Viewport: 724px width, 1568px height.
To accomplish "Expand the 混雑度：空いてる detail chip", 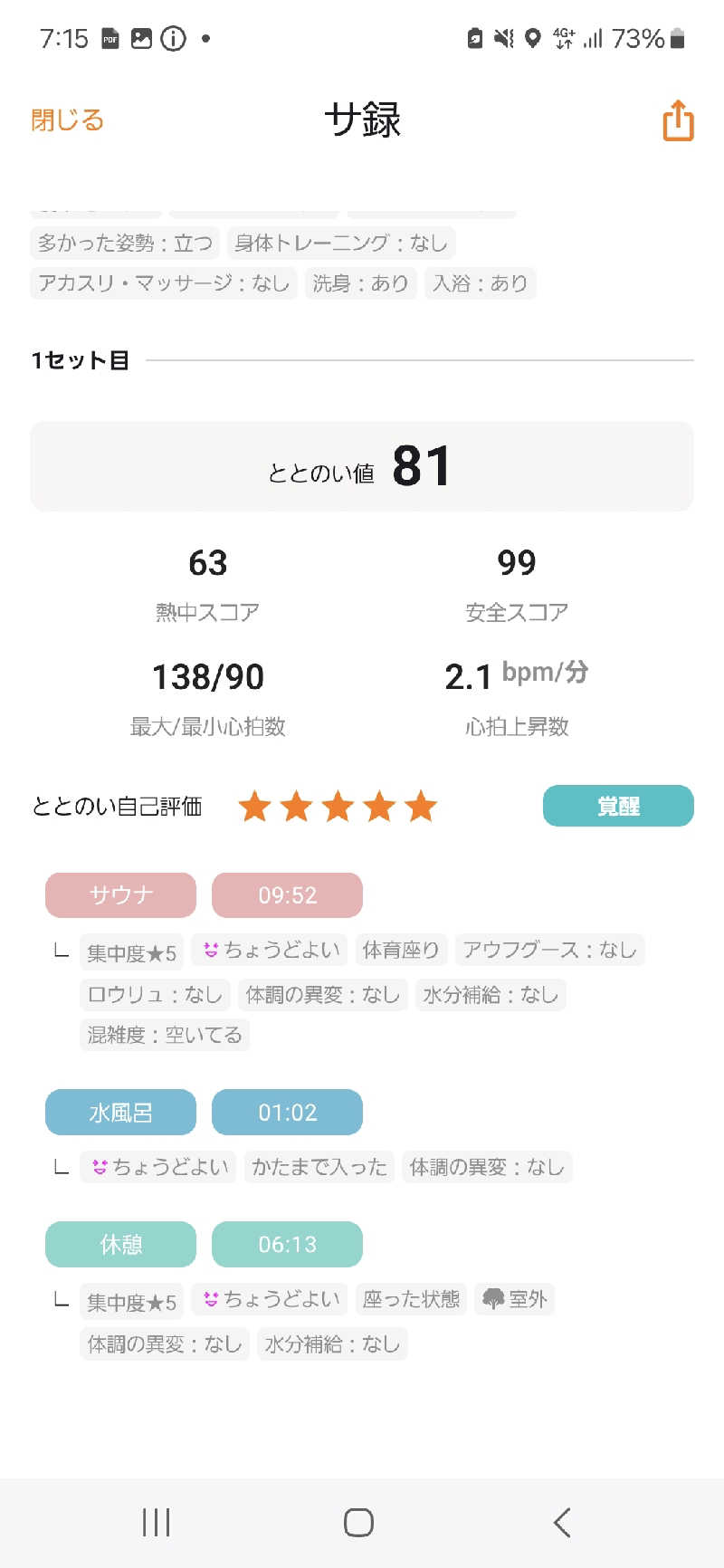I will (x=164, y=1035).
